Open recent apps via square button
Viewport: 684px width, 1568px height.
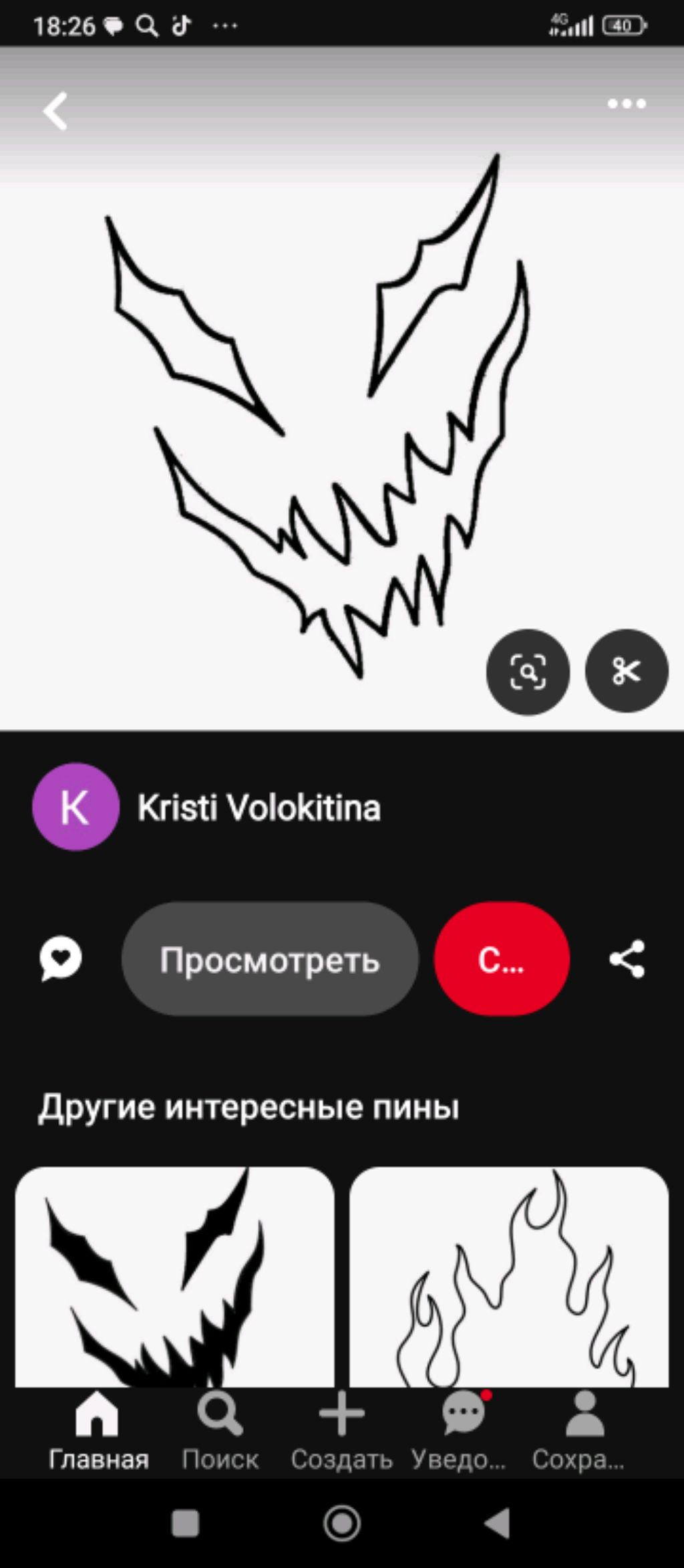[x=186, y=1525]
